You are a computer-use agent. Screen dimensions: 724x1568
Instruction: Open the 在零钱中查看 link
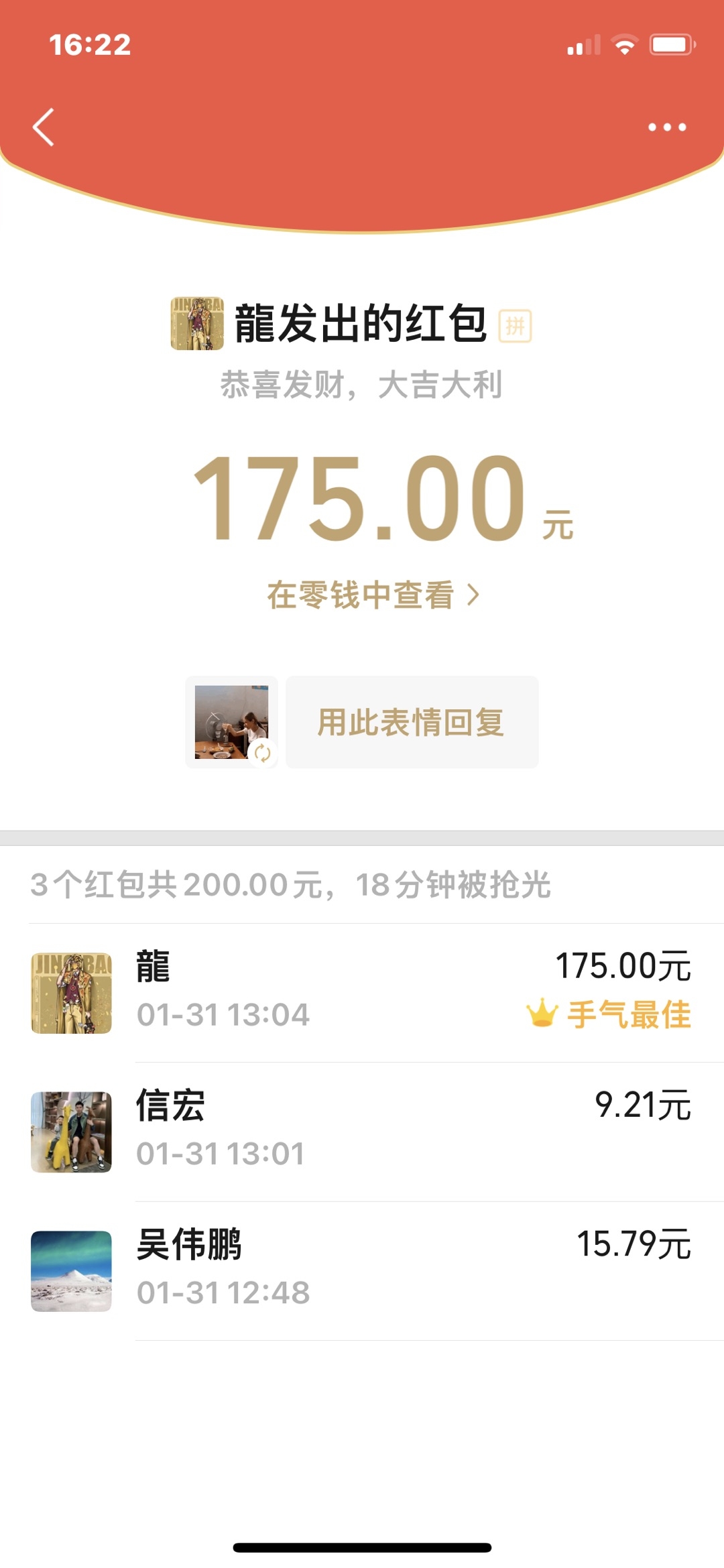pyautogui.click(x=373, y=595)
